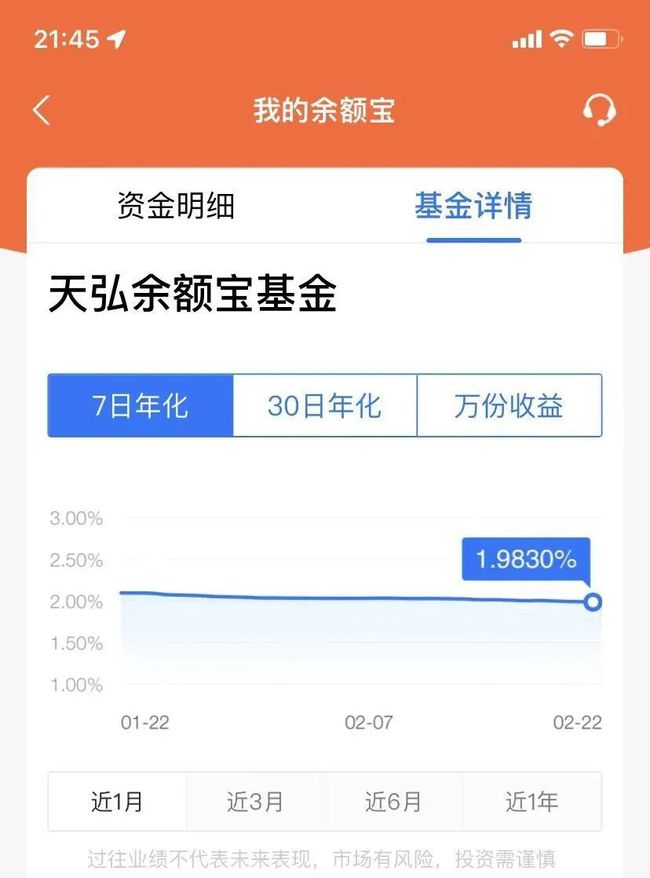Show the 7日年化 chart
The width and height of the screenshot is (650, 878).
(x=140, y=406)
